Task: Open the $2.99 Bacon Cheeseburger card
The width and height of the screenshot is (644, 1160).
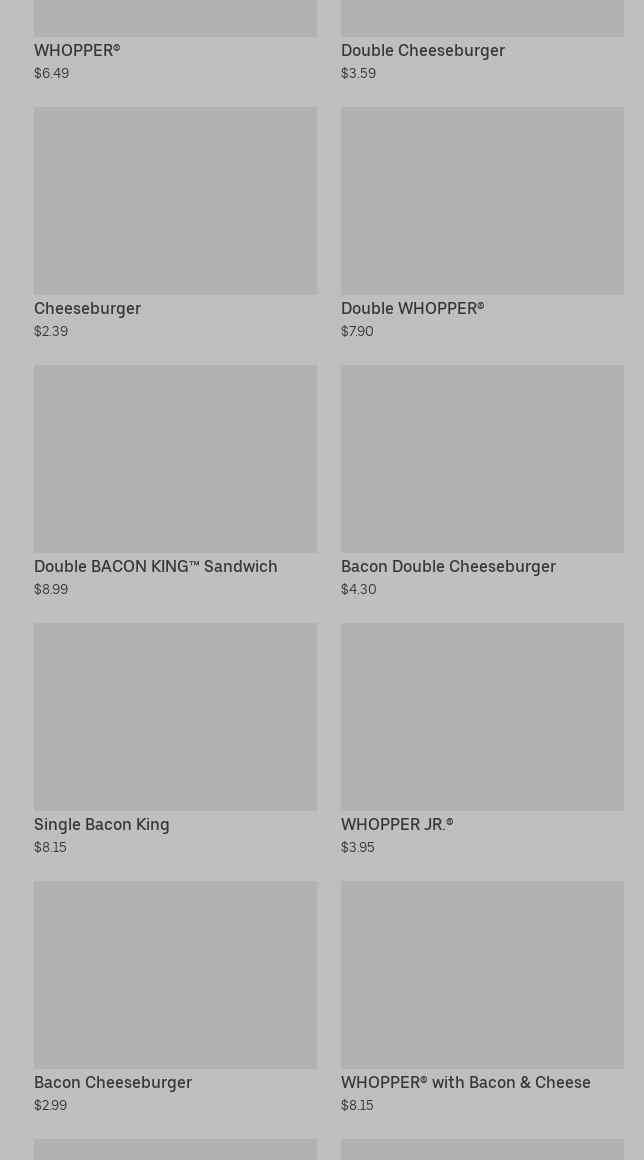Action: (x=175, y=998)
